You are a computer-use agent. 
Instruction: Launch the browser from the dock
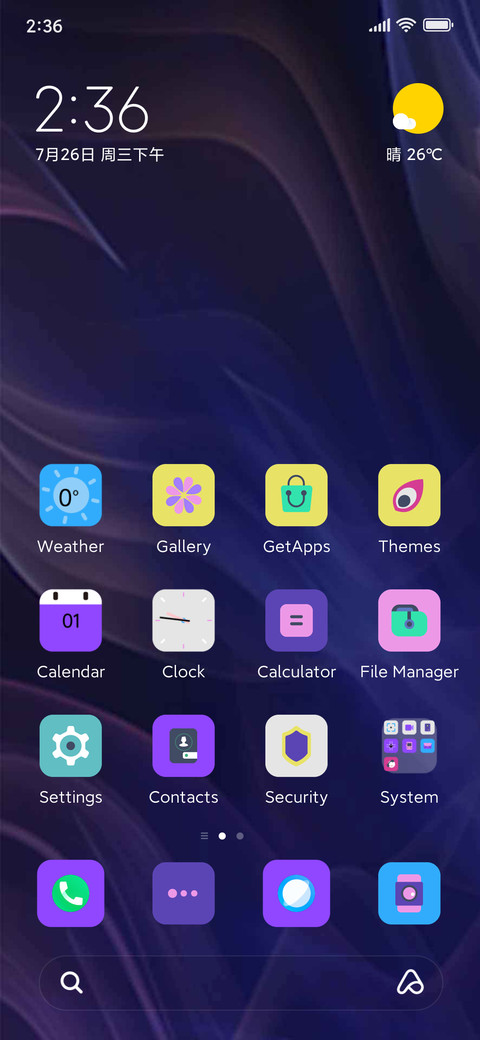[296, 893]
